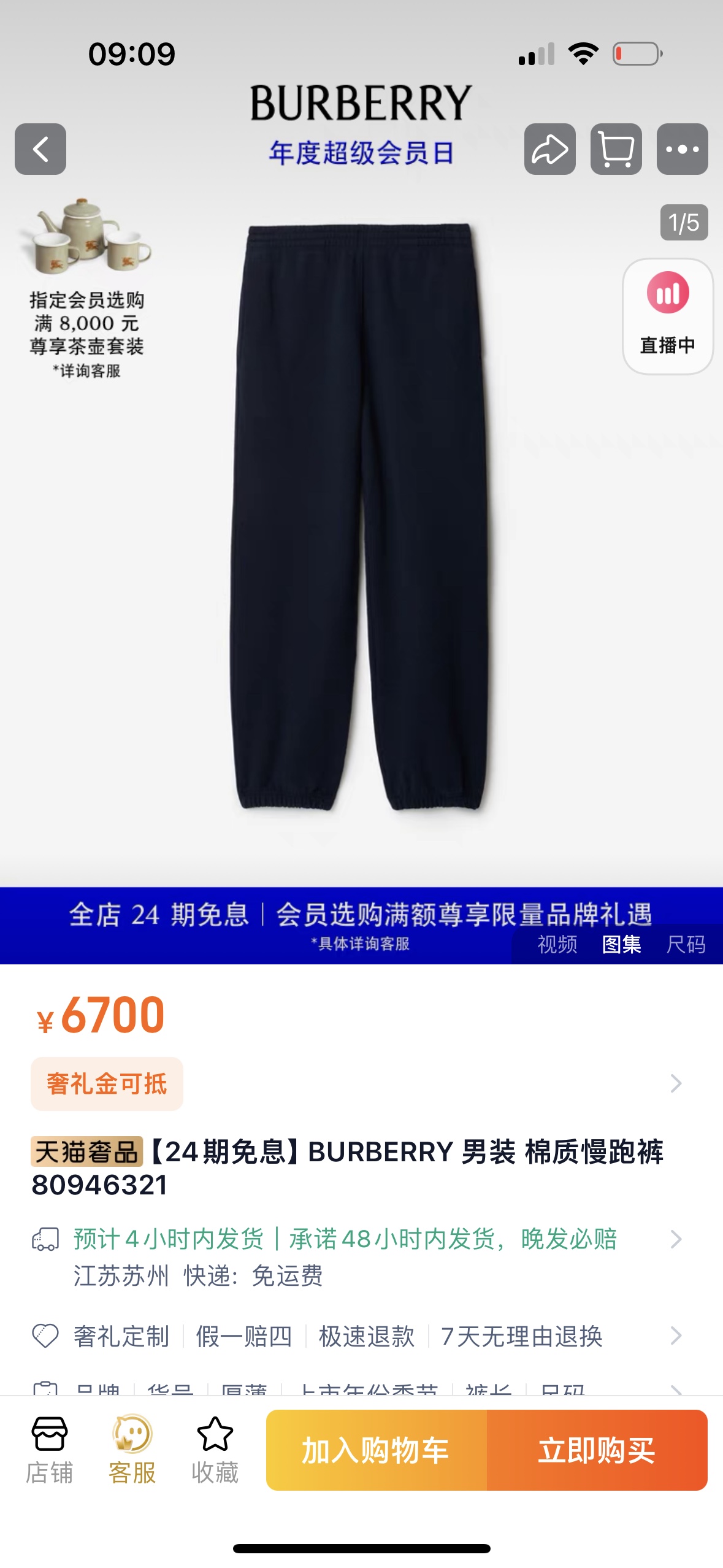Image resolution: width=723 pixels, height=1568 pixels.
Task: Add product to 收藏 favorites
Action: (x=215, y=1449)
